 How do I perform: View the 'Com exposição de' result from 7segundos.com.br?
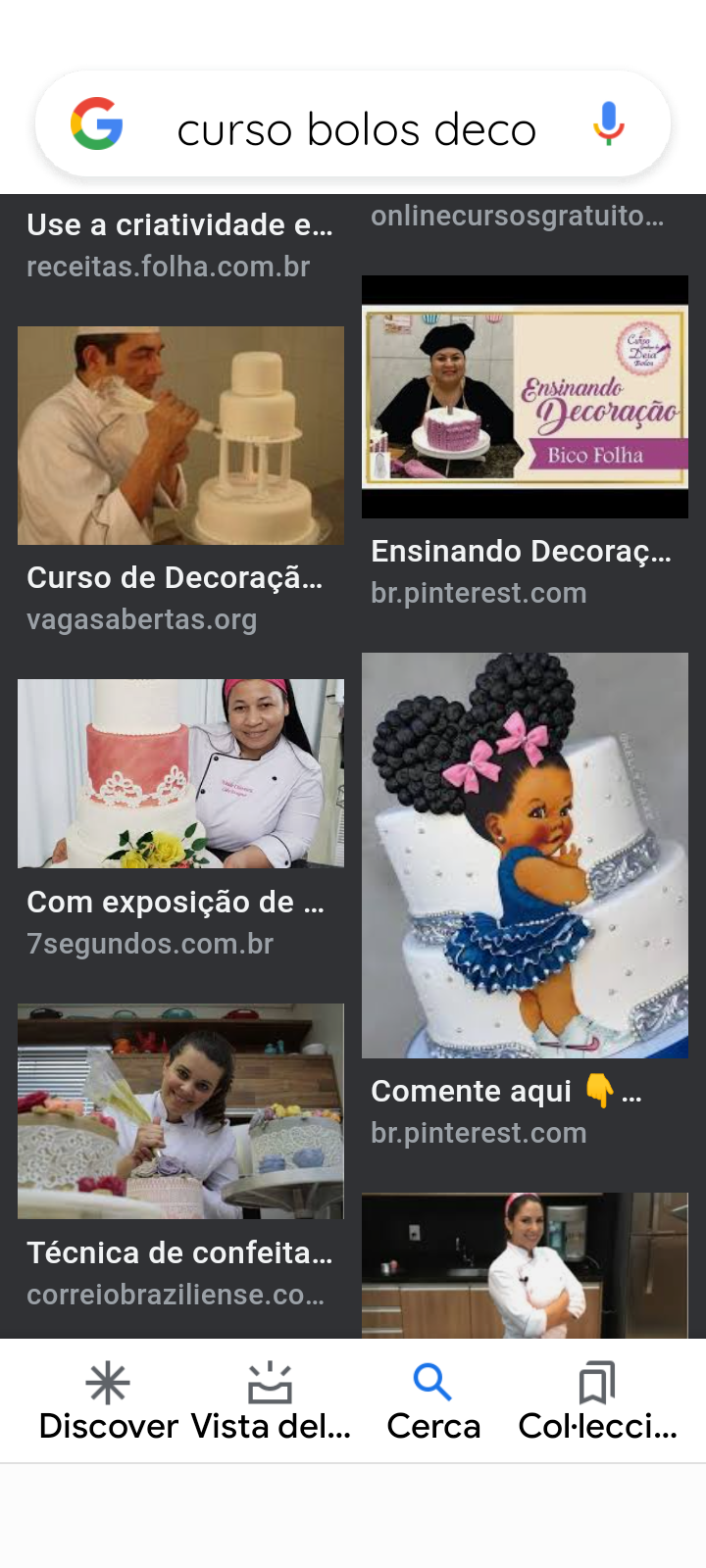coord(180,773)
